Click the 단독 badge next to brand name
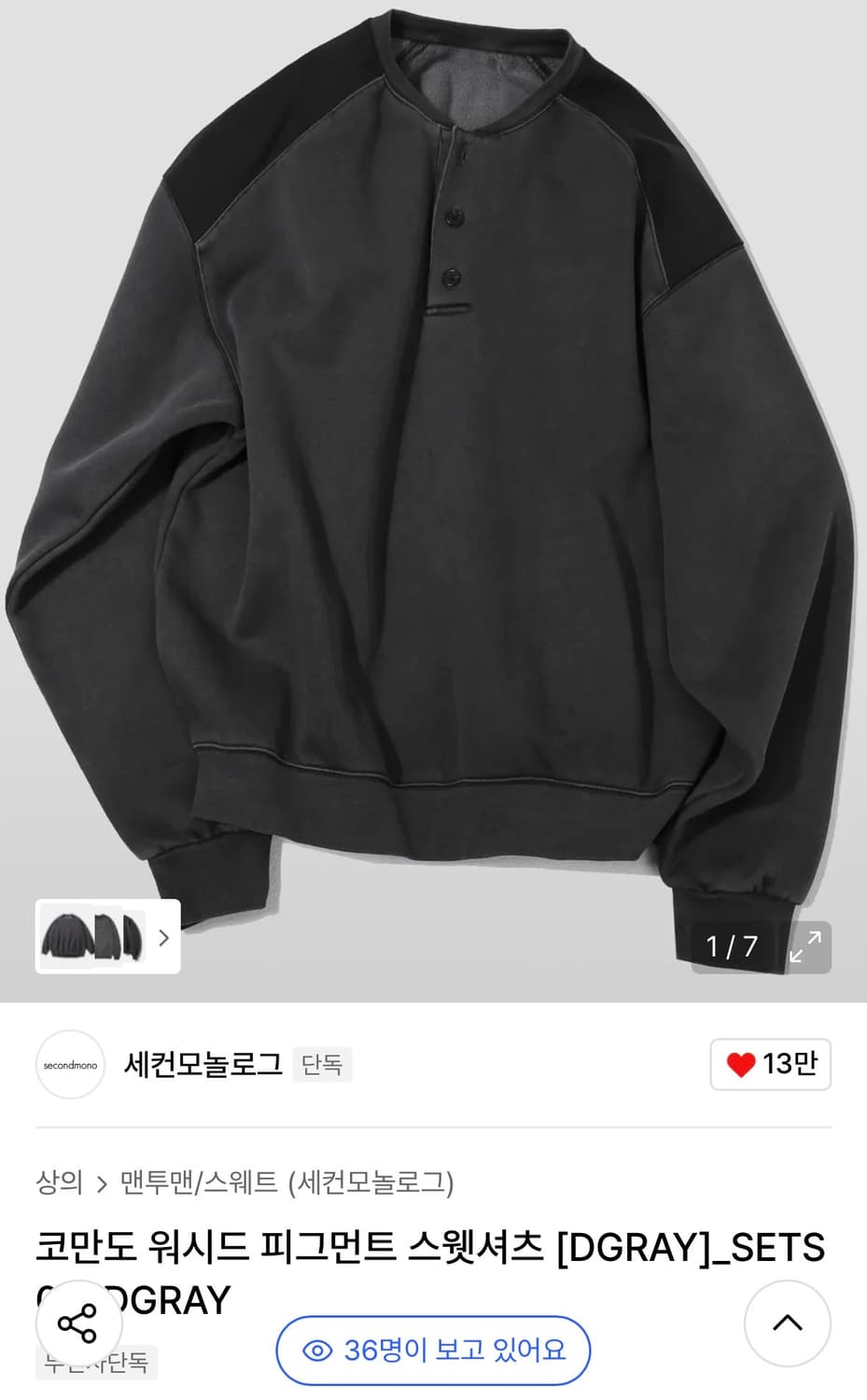 pyautogui.click(x=322, y=1065)
